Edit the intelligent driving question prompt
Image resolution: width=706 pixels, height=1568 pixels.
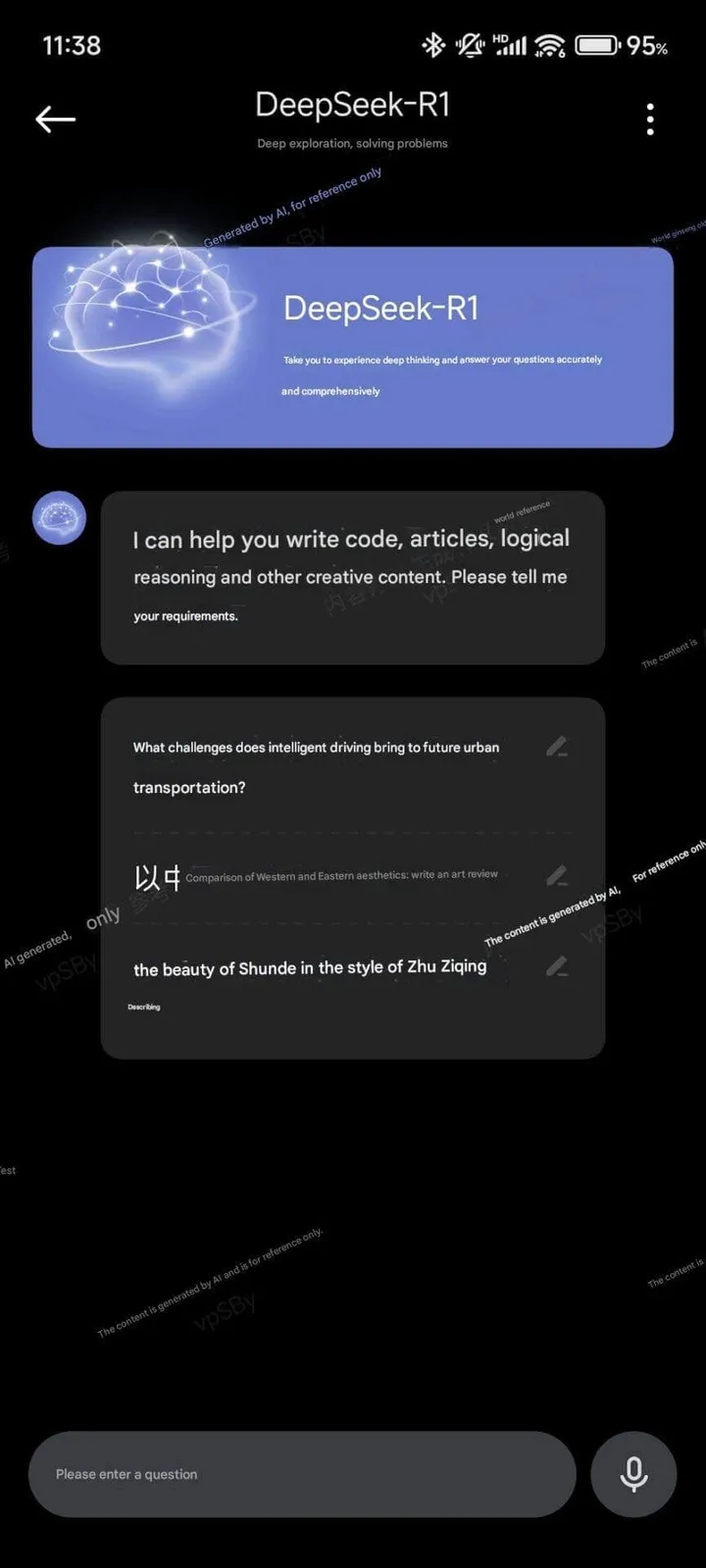557,747
